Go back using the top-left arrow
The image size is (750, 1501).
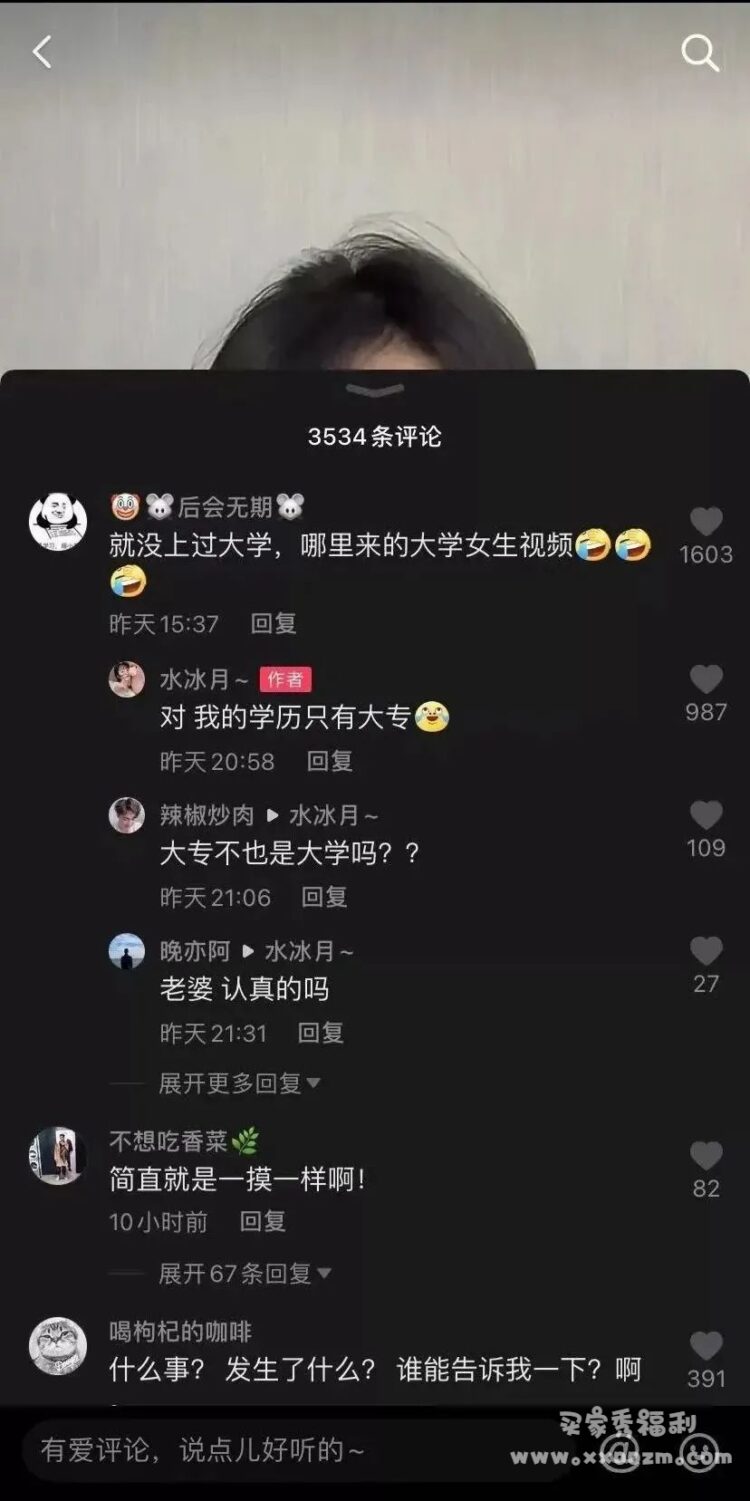tap(42, 52)
